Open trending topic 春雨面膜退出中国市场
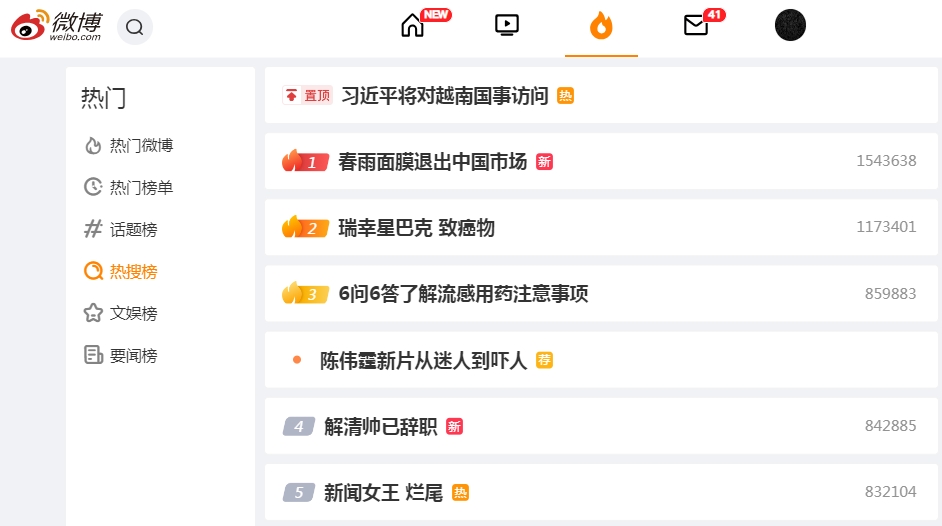Screen dimensions: 942x526 432,161
